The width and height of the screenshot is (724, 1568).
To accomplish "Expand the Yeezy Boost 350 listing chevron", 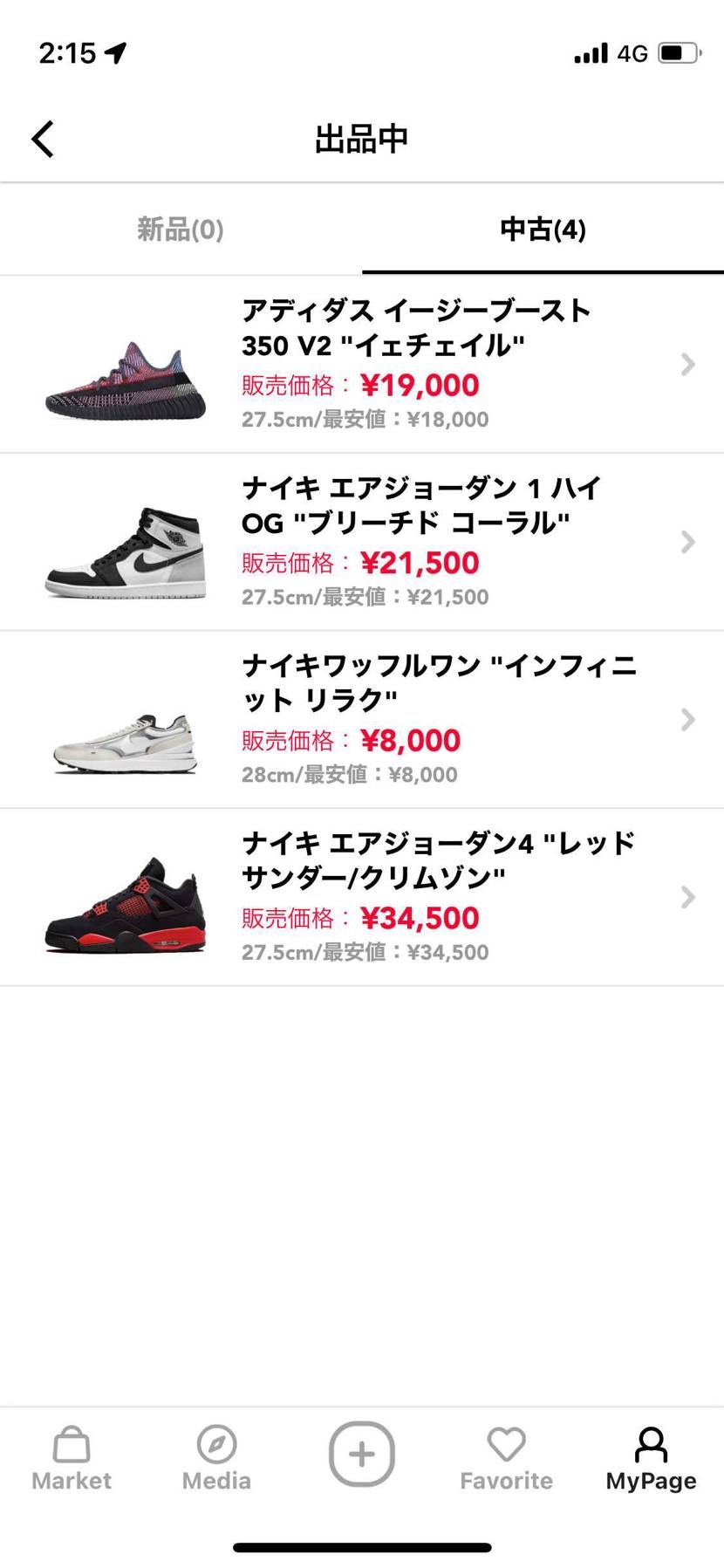I will coord(687,364).
